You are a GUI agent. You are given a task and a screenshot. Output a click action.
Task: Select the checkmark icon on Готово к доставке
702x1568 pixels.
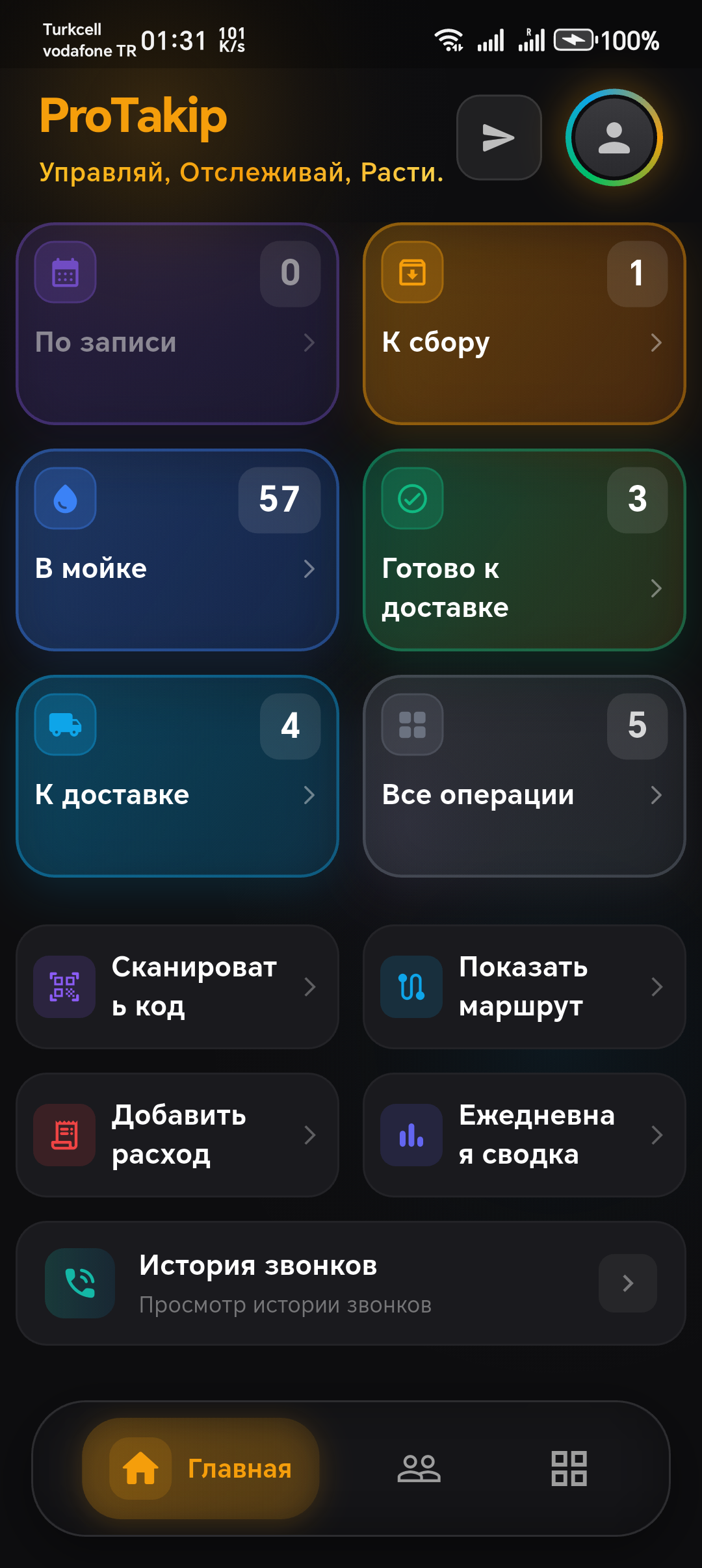[412, 498]
